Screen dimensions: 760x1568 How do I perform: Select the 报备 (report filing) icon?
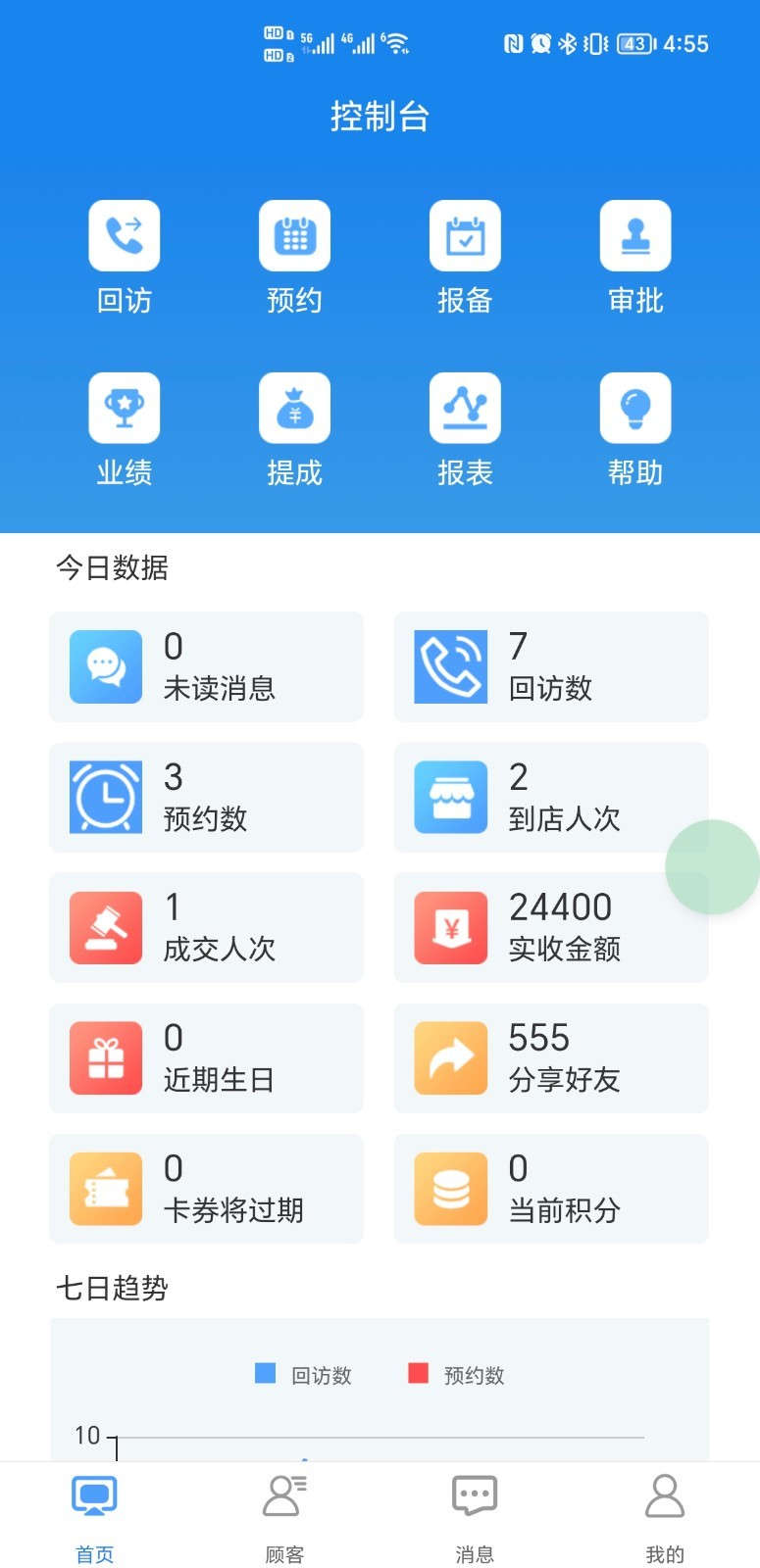tap(465, 235)
